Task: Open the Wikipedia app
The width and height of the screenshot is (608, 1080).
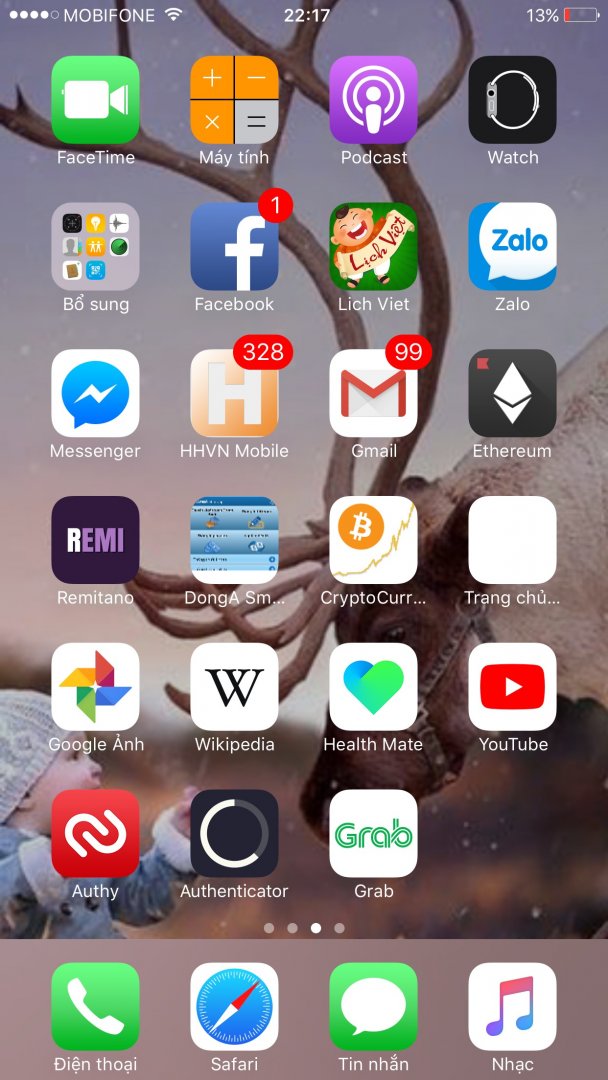Action: click(234, 687)
